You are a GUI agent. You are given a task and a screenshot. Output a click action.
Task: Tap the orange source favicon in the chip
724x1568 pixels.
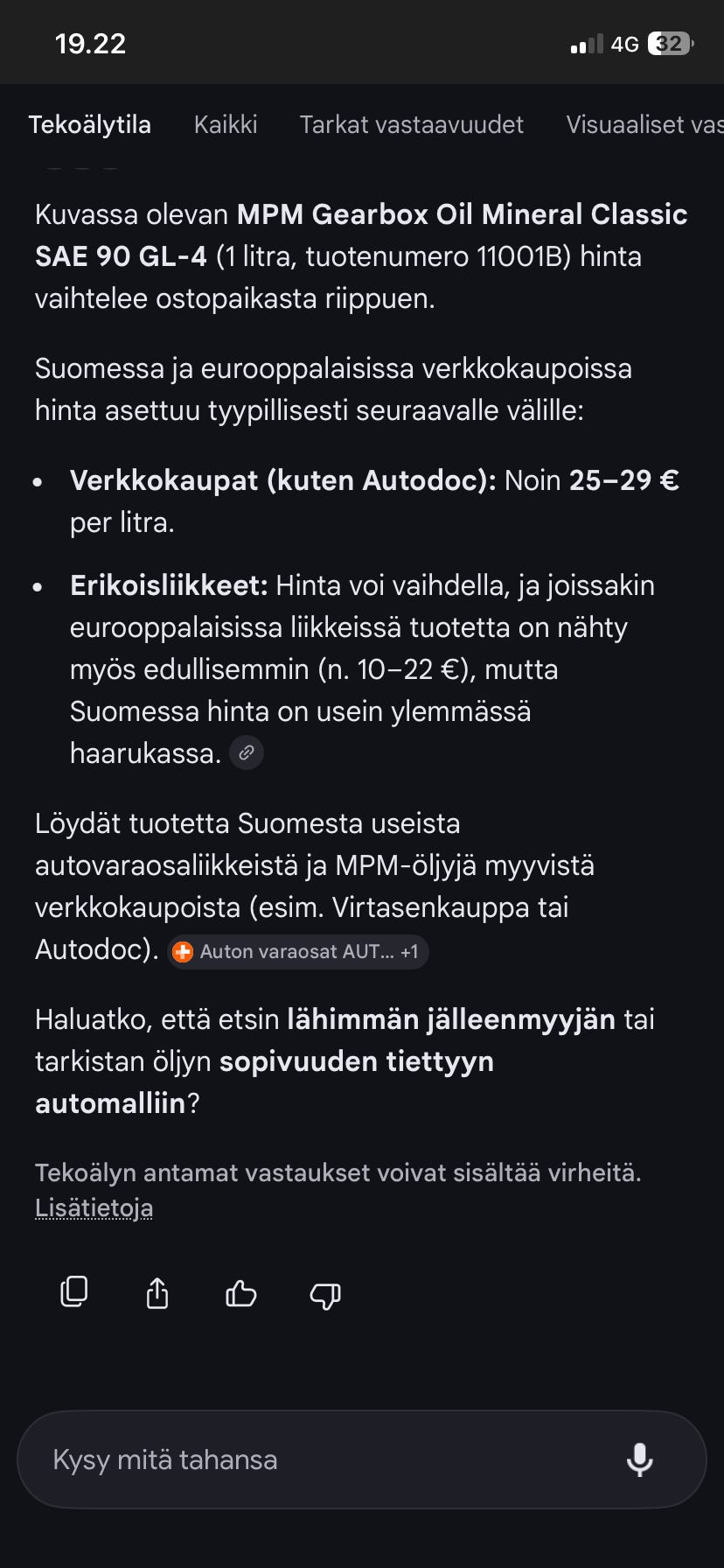182,951
